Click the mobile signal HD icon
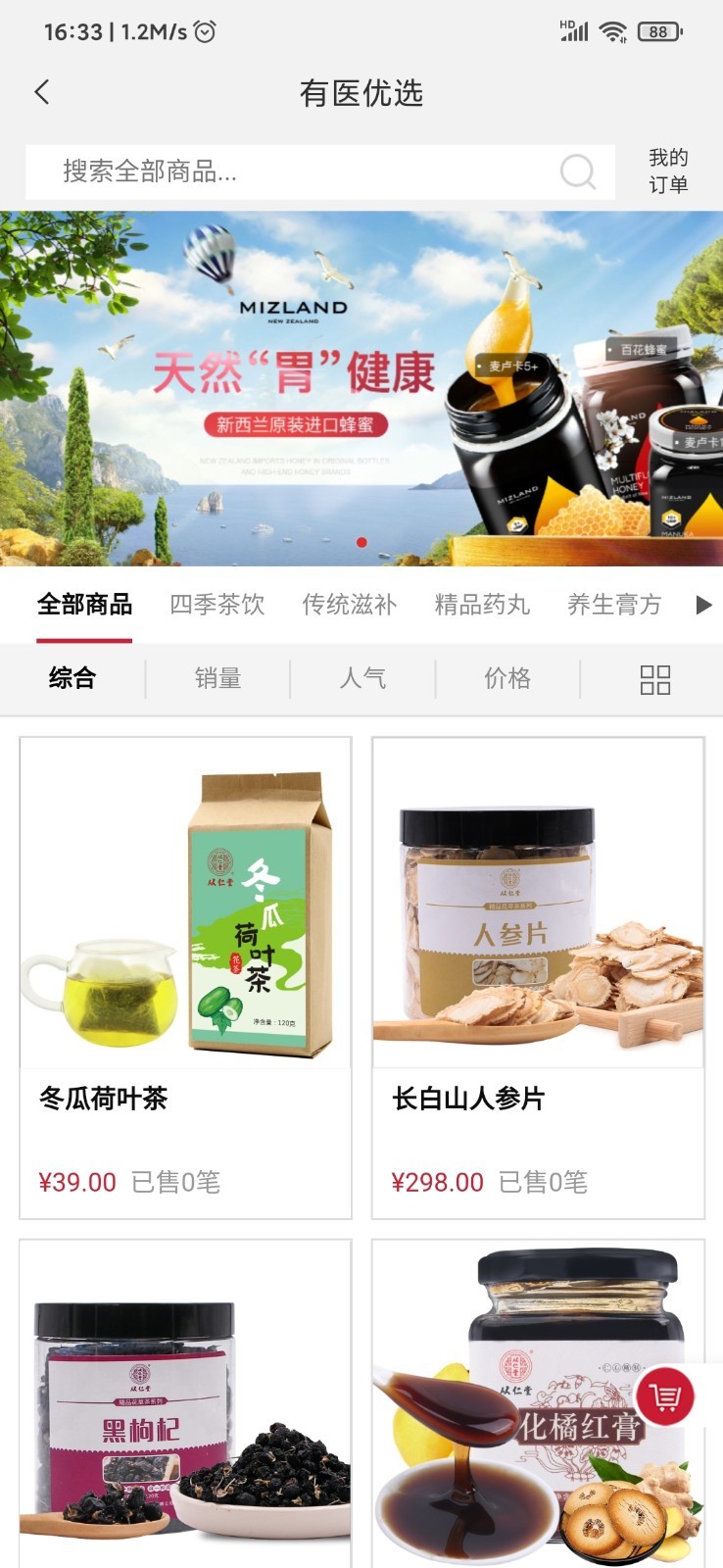The height and width of the screenshot is (1568, 723). [x=573, y=30]
